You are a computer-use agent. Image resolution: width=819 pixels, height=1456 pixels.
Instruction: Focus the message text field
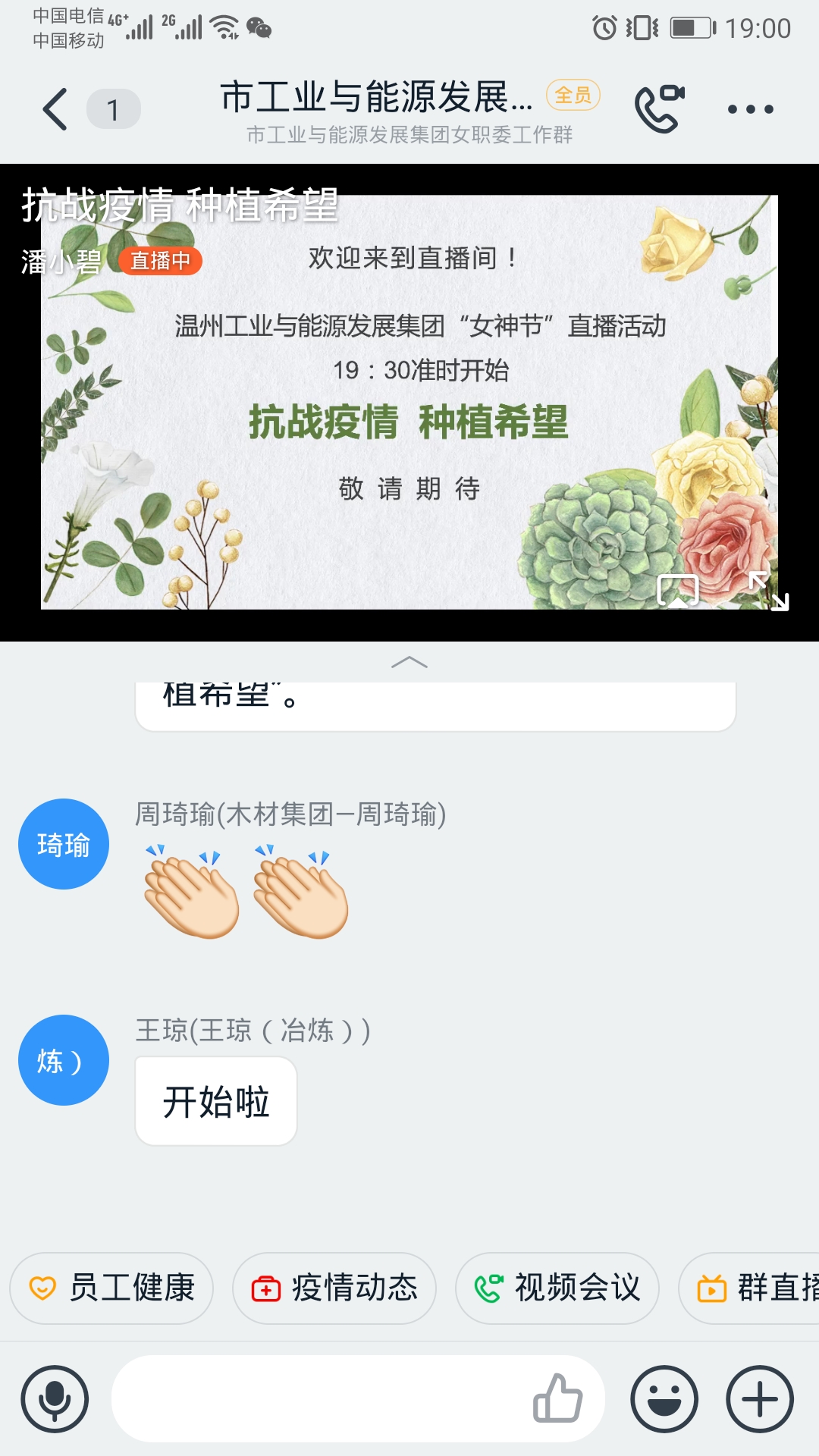318,1399
